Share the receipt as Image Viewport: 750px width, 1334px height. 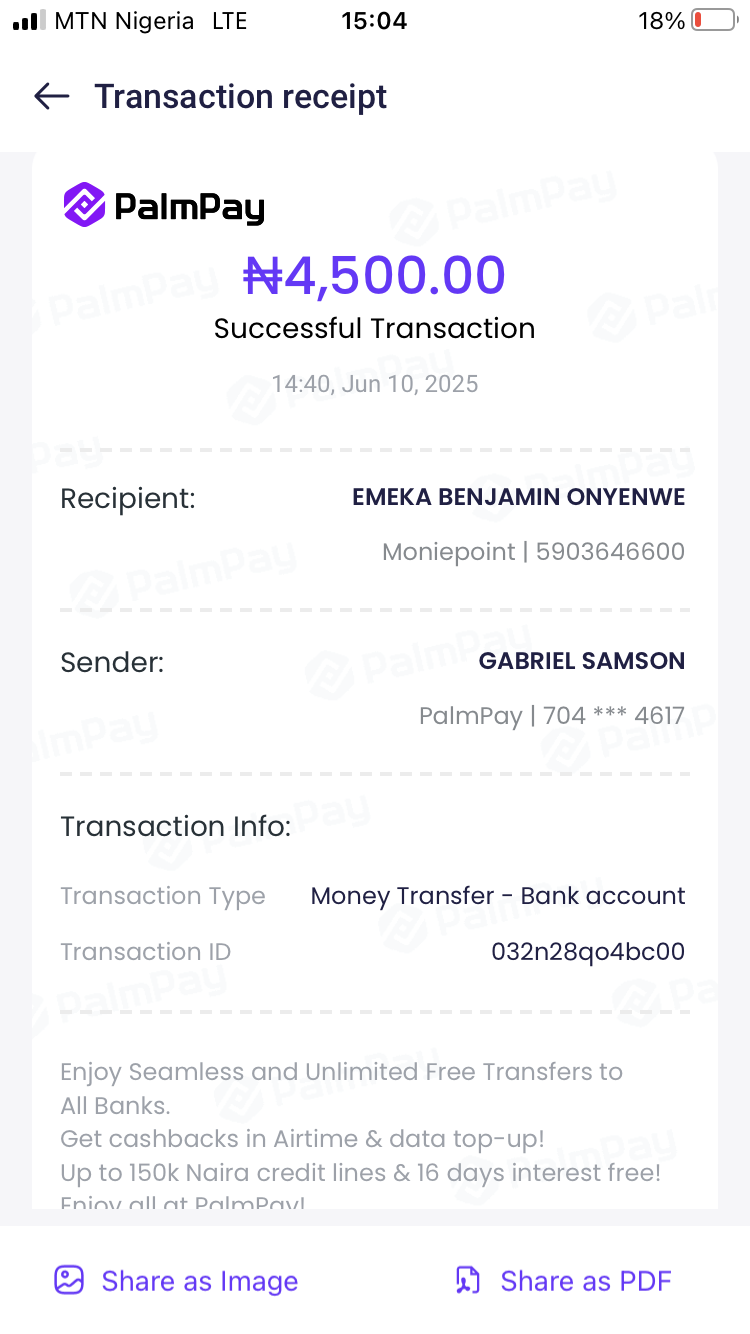176,1281
